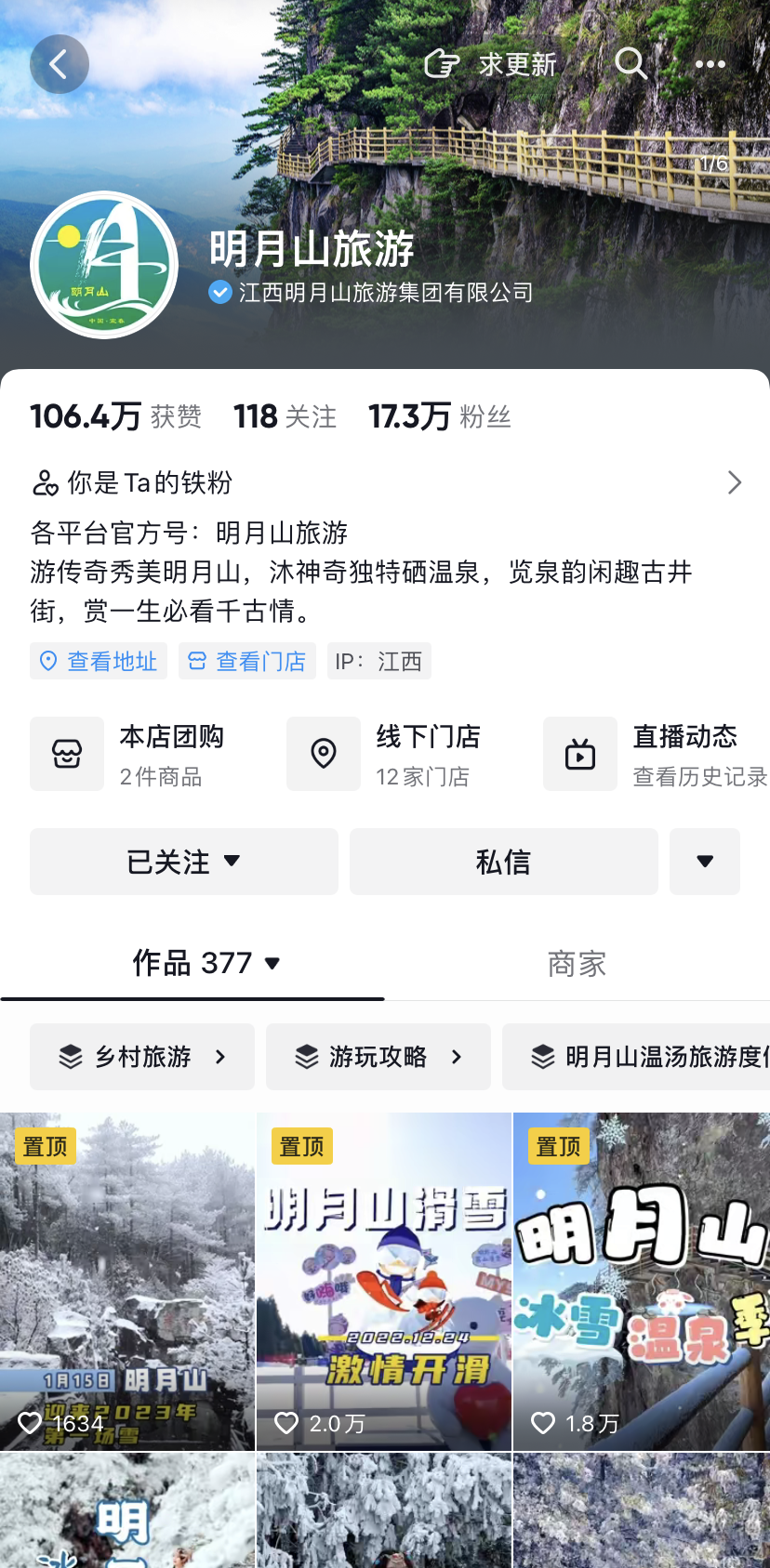The image size is (770, 1568).
Task: Click the blue verification badge
Action: pos(220,291)
